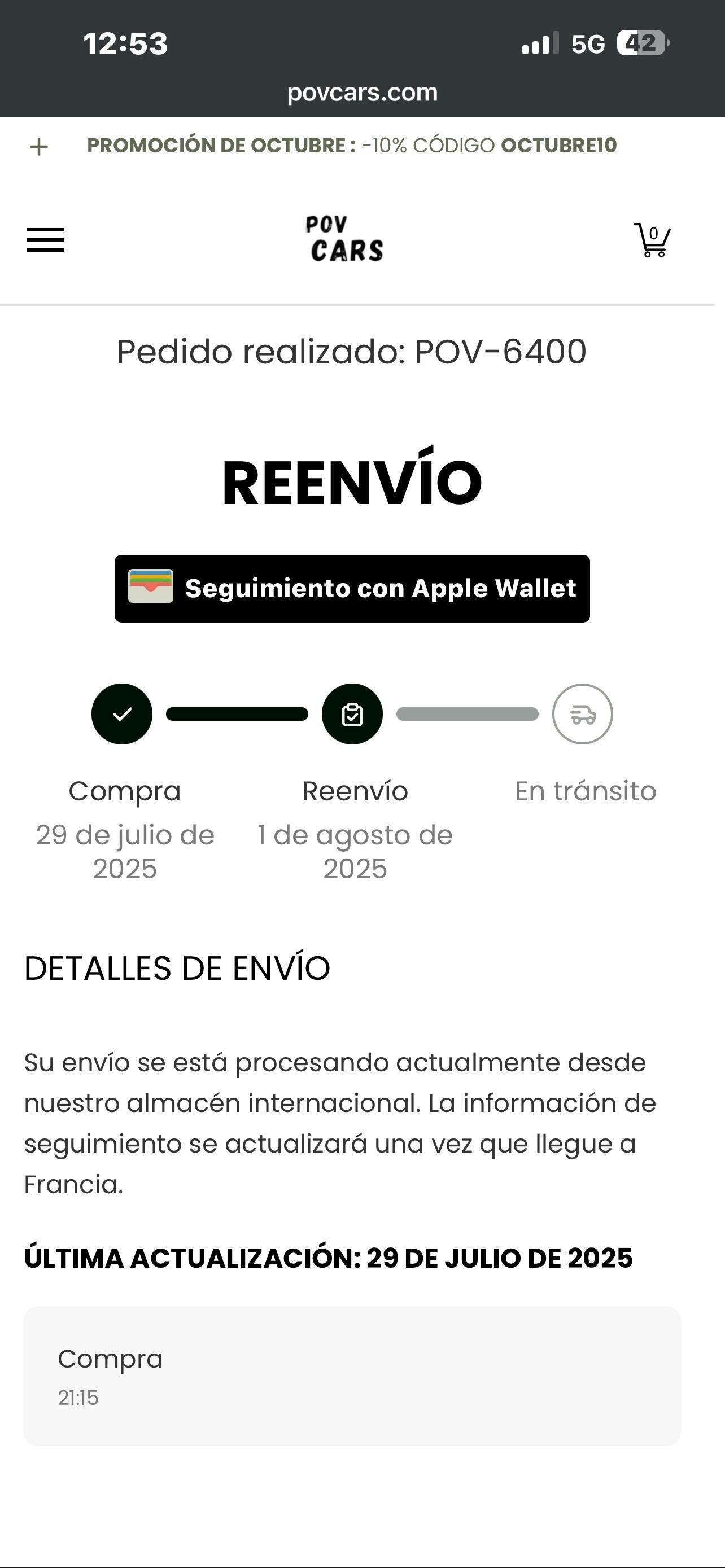Add tracking with Apple Wallet
Viewport: 725px width, 1568px height.
tap(352, 589)
